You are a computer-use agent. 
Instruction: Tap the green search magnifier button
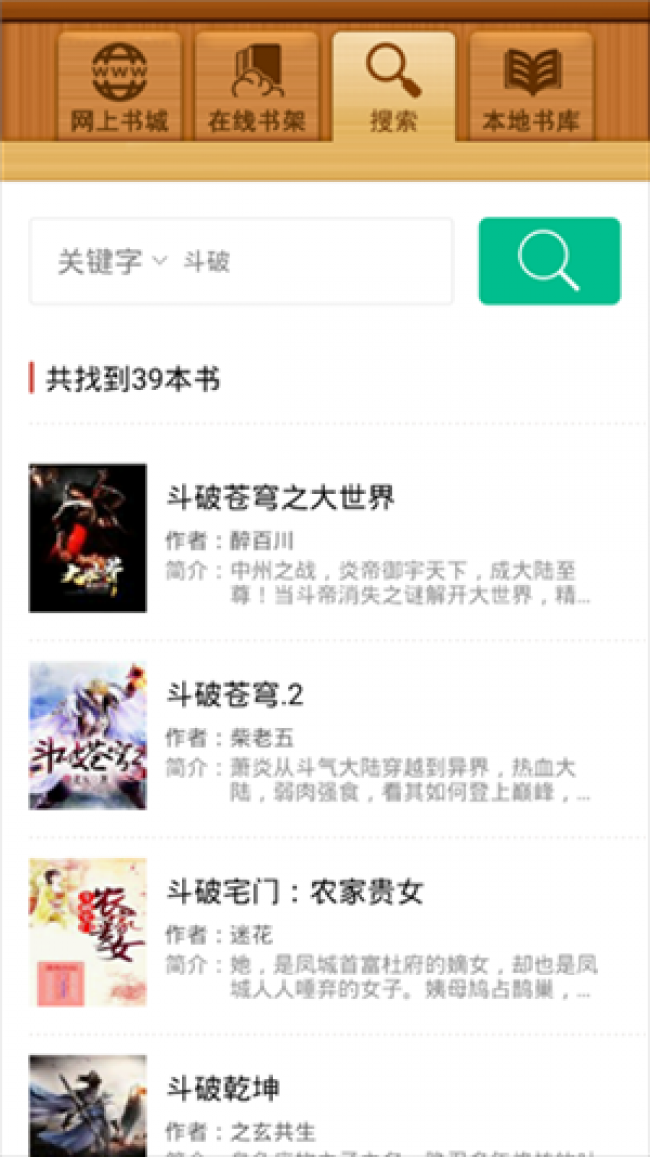click(549, 261)
